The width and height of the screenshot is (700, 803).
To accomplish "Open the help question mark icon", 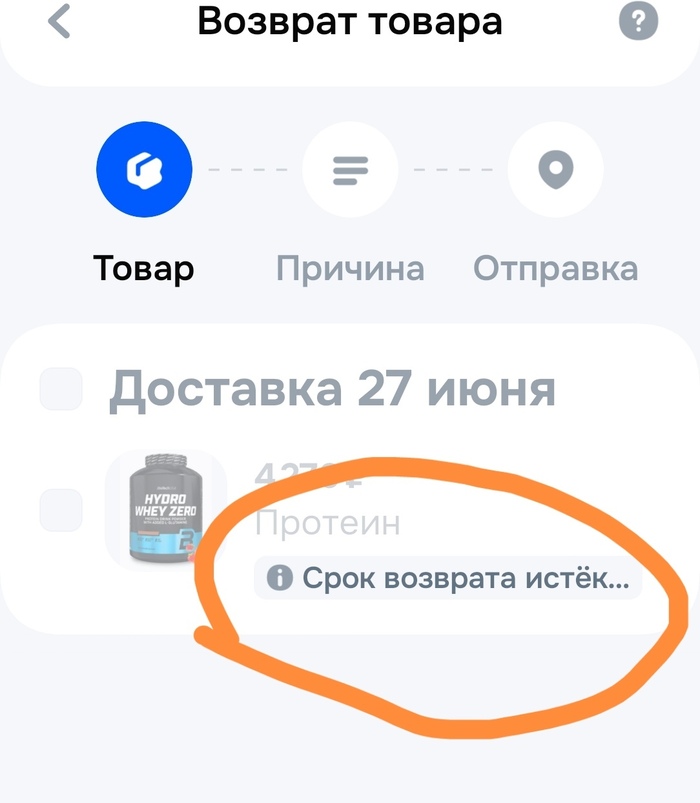I will [x=638, y=21].
